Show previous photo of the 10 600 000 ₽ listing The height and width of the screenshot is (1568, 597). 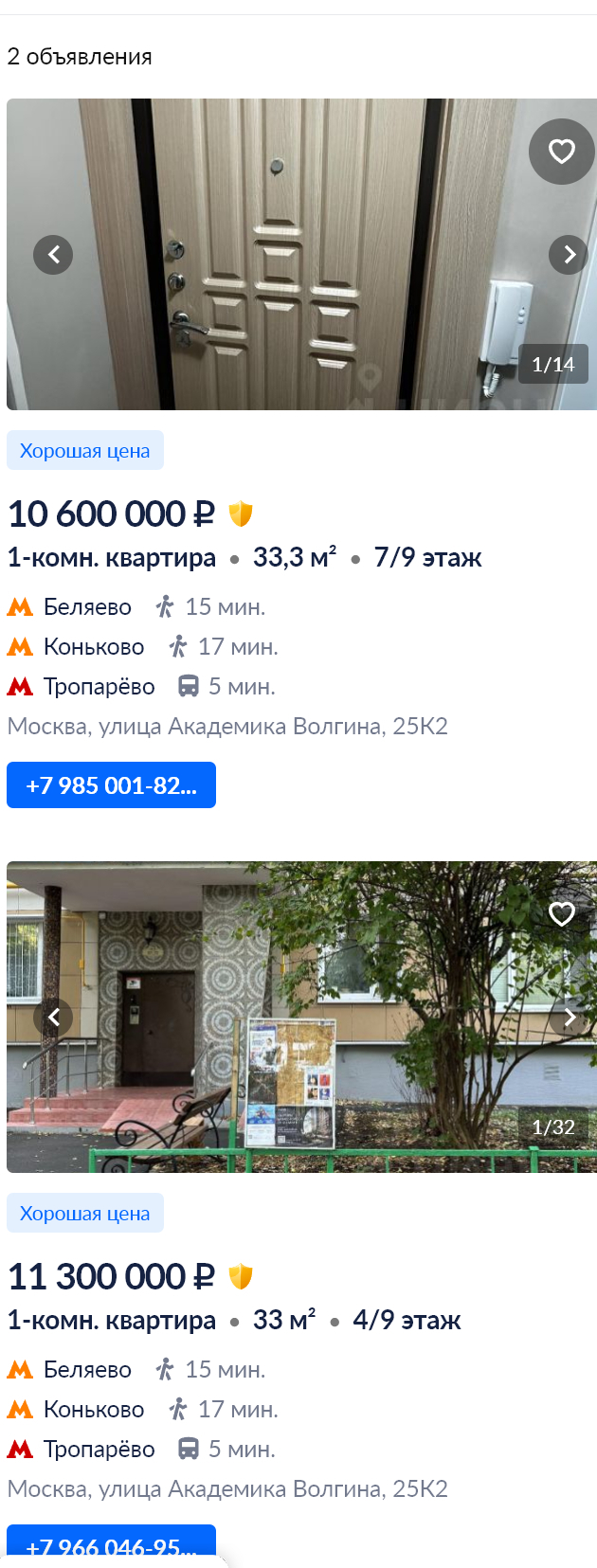(x=53, y=254)
